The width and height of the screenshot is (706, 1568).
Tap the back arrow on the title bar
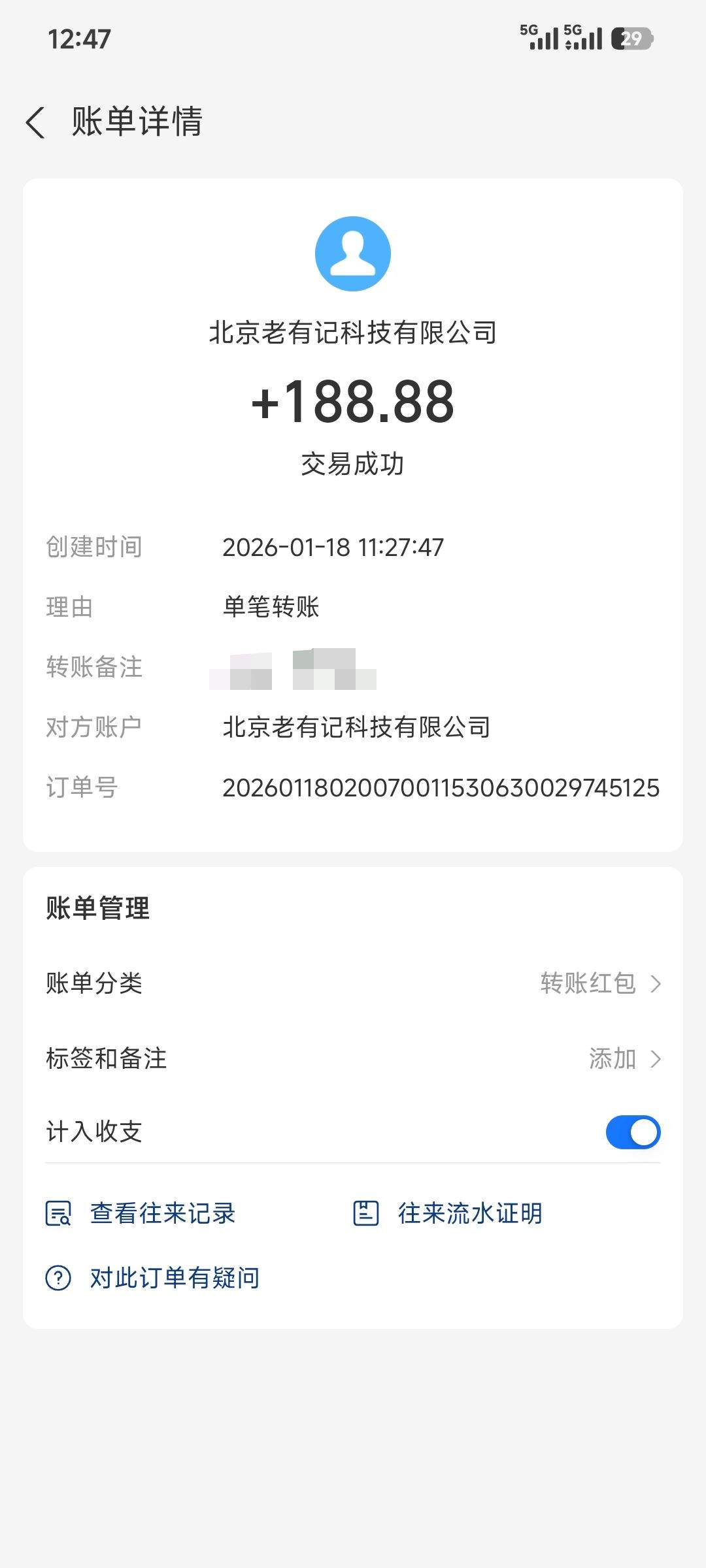point(36,123)
